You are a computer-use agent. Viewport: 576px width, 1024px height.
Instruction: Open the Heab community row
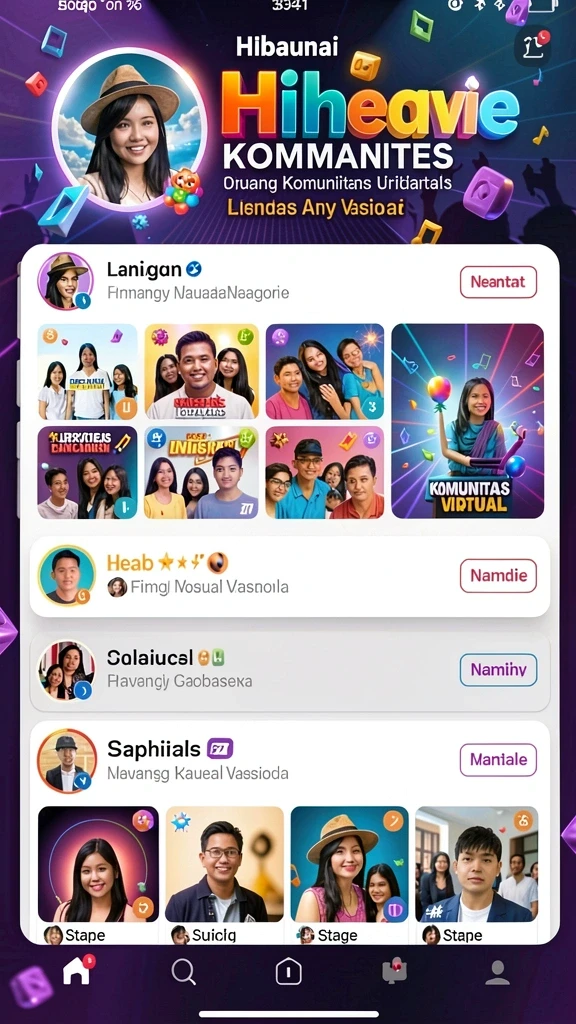pyautogui.click(x=289, y=576)
